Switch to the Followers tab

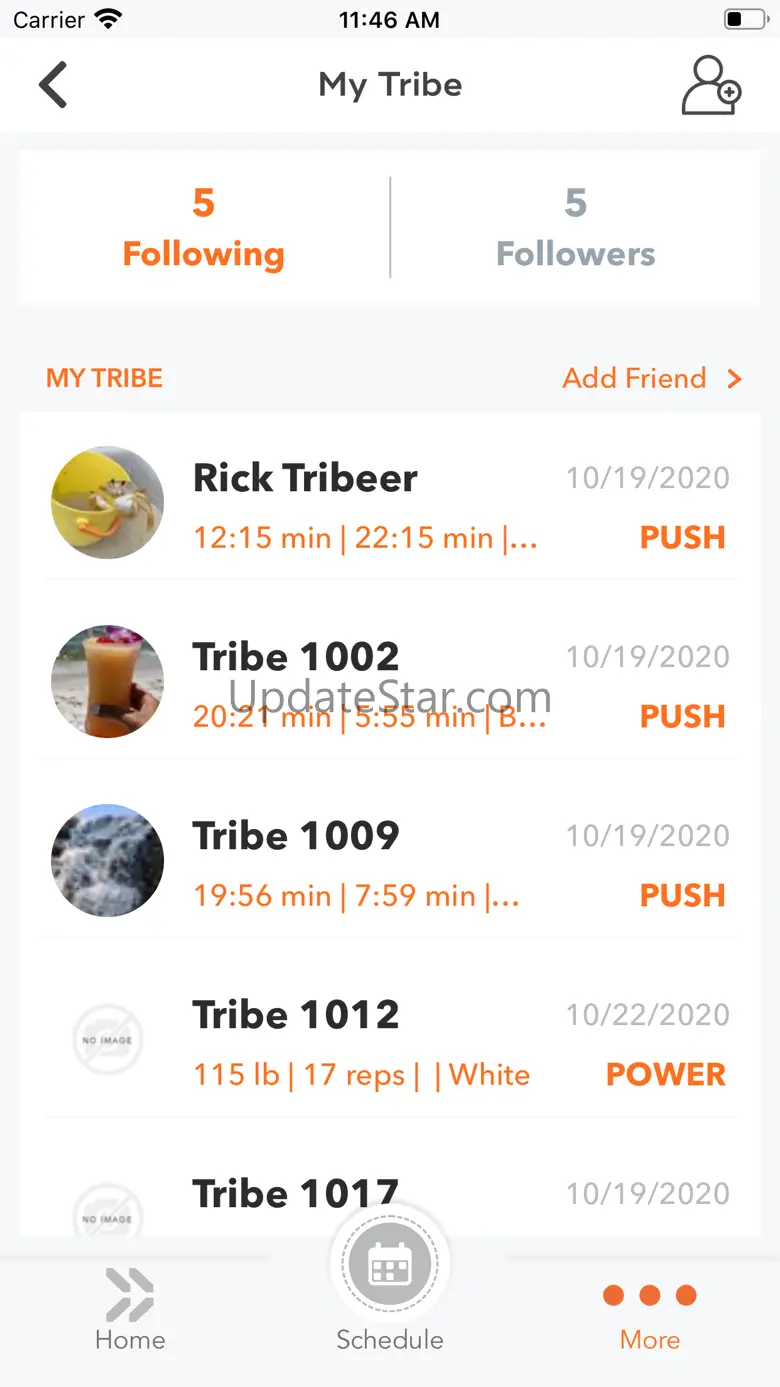point(575,228)
